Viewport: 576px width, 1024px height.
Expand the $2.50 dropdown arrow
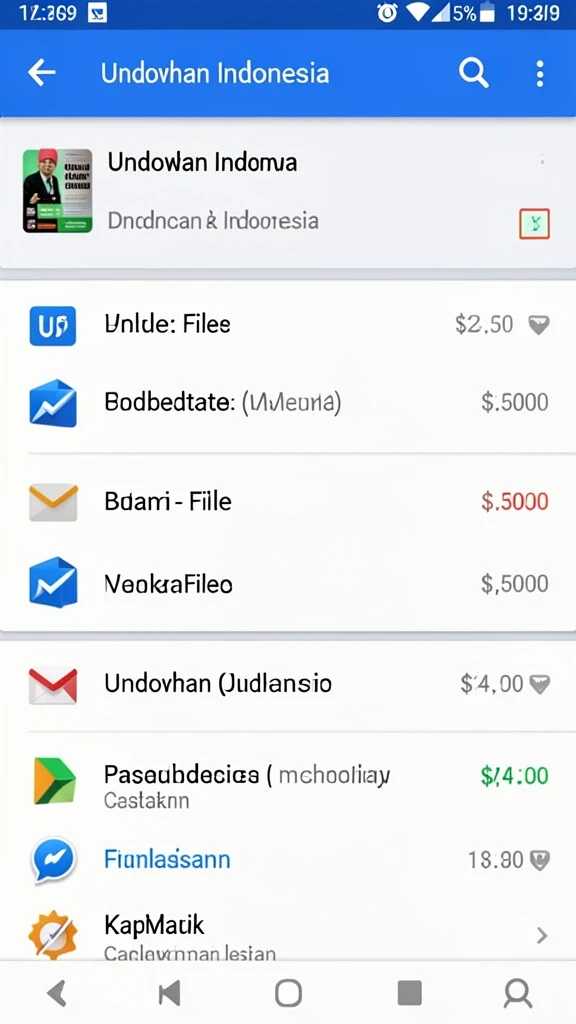[539, 325]
